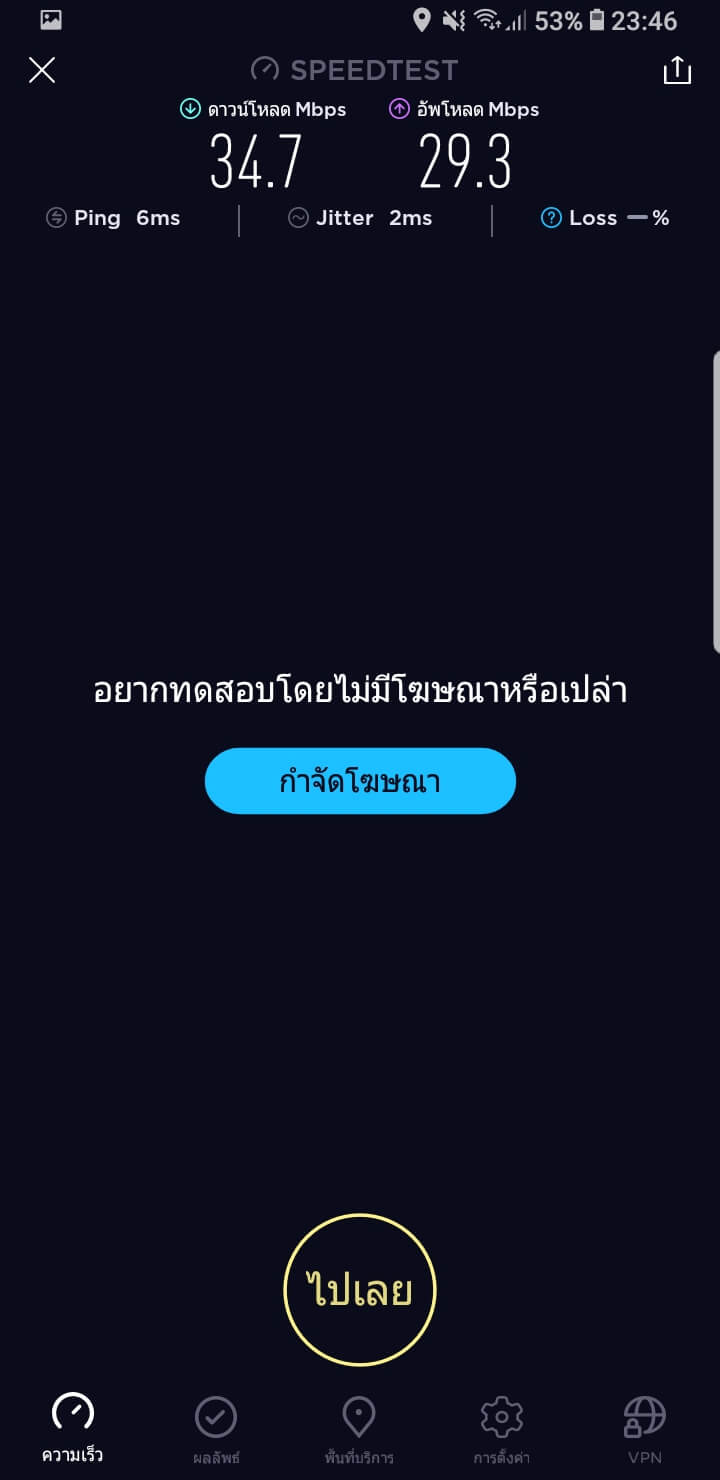Share the speed test result
720x1480 pixels.
(677, 70)
